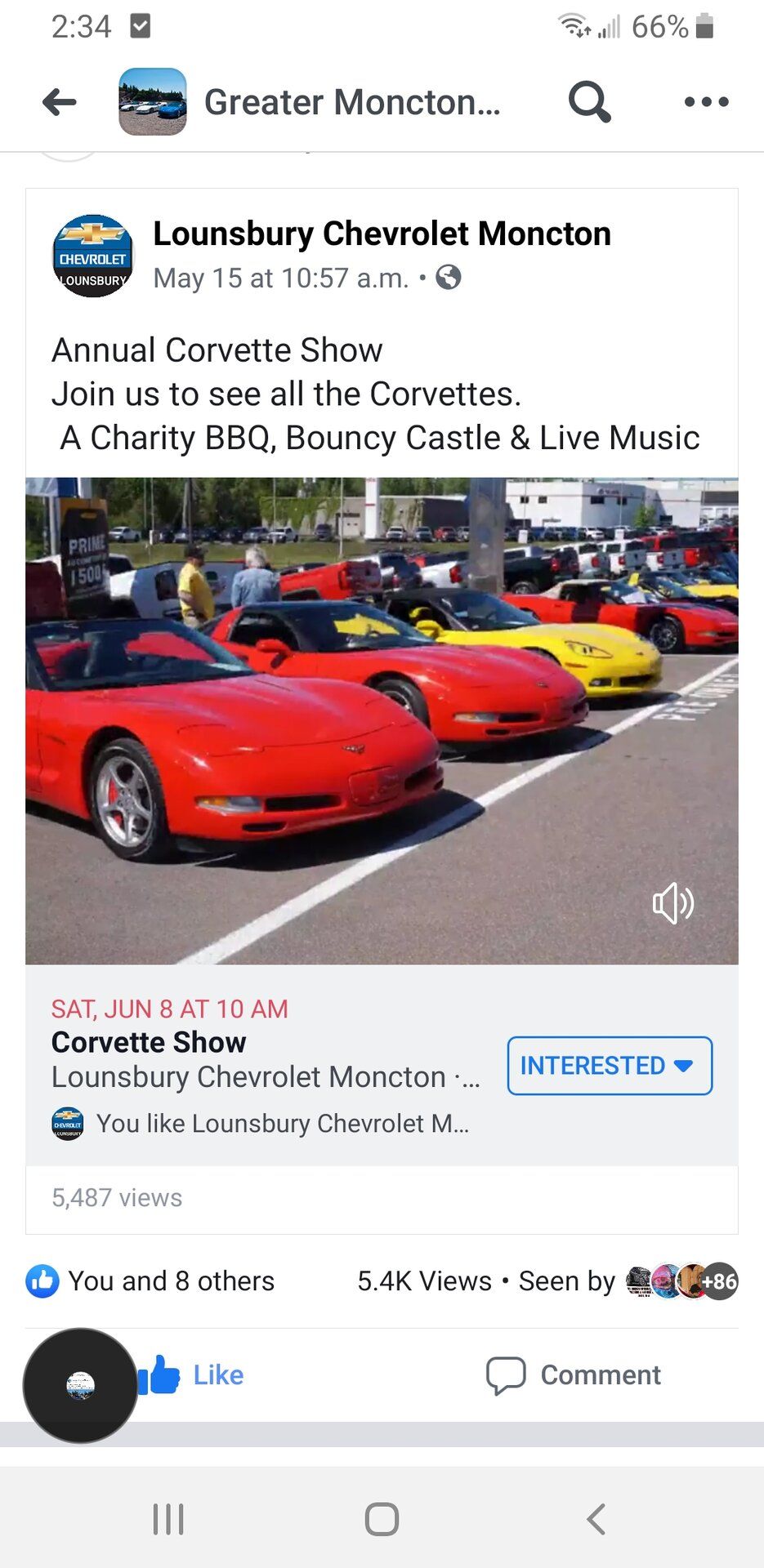Screen dimensions: 764x1568
Task: Open the Corvette Show event page
Action: click(x=148, y=1042)
